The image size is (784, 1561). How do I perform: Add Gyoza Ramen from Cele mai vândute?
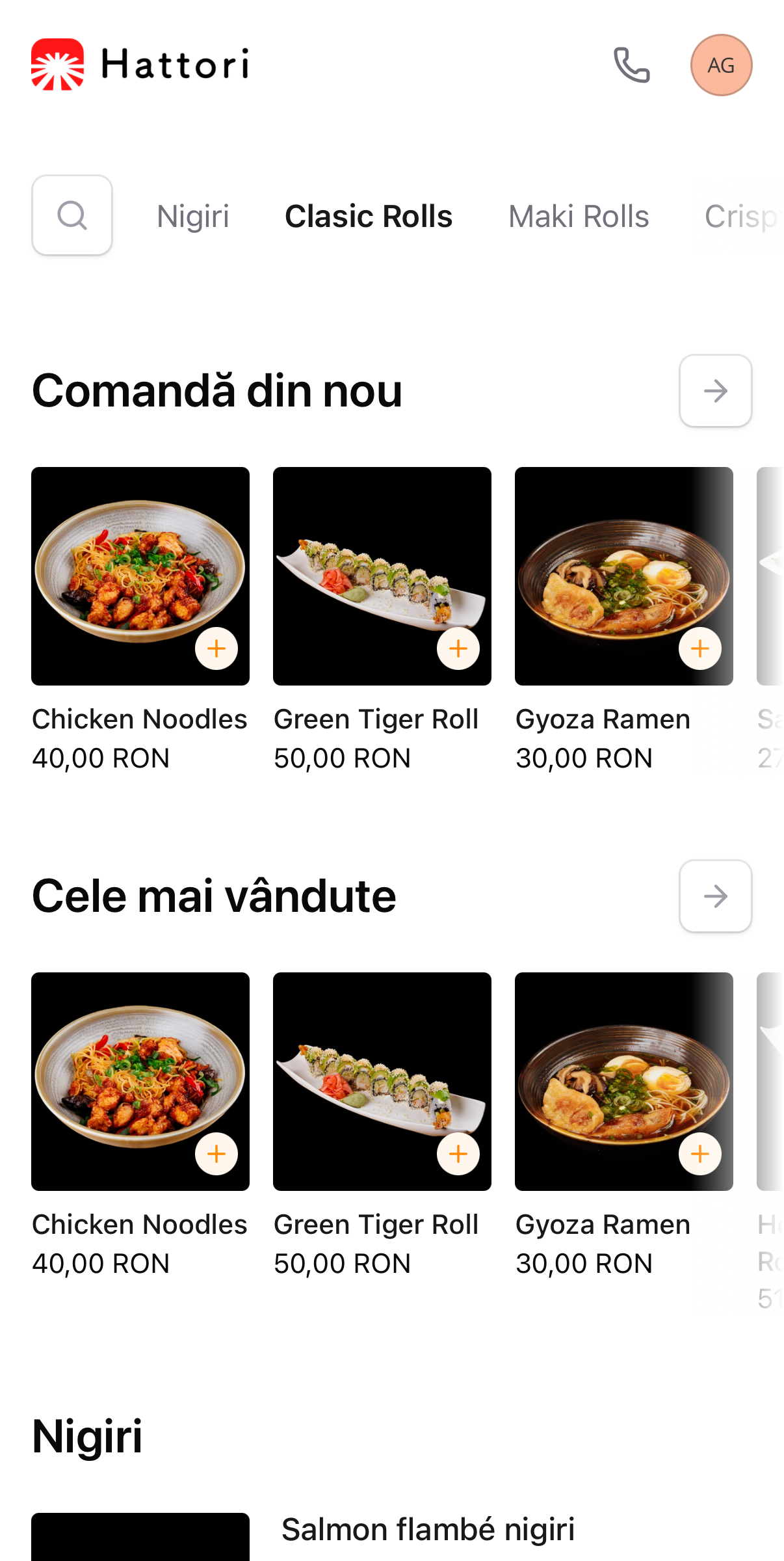tap(700, 1154)
